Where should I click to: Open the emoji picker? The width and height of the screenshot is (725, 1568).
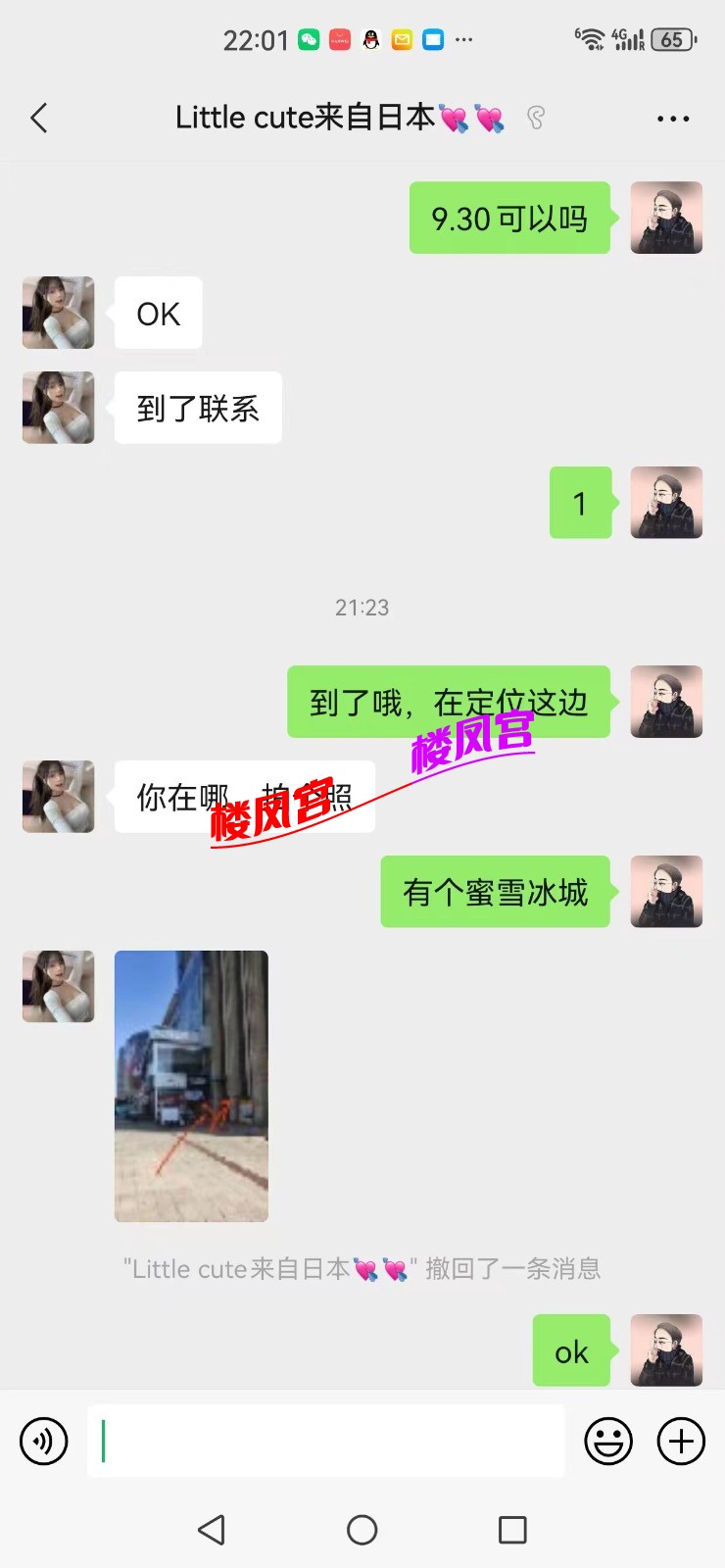pyautogui.click(x=608, y=1442)
